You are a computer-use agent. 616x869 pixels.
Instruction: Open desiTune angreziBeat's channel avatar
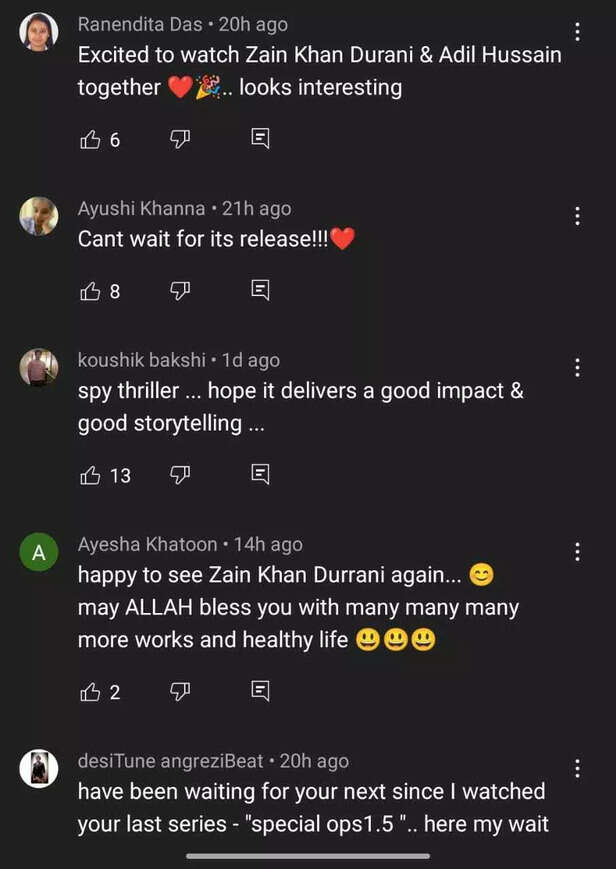pos(39,768)
